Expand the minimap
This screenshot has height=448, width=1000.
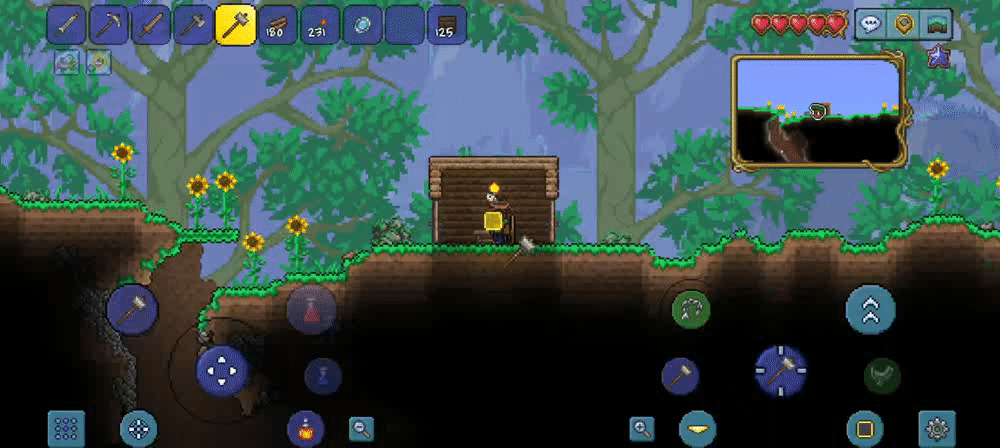(x=819, y=110)
